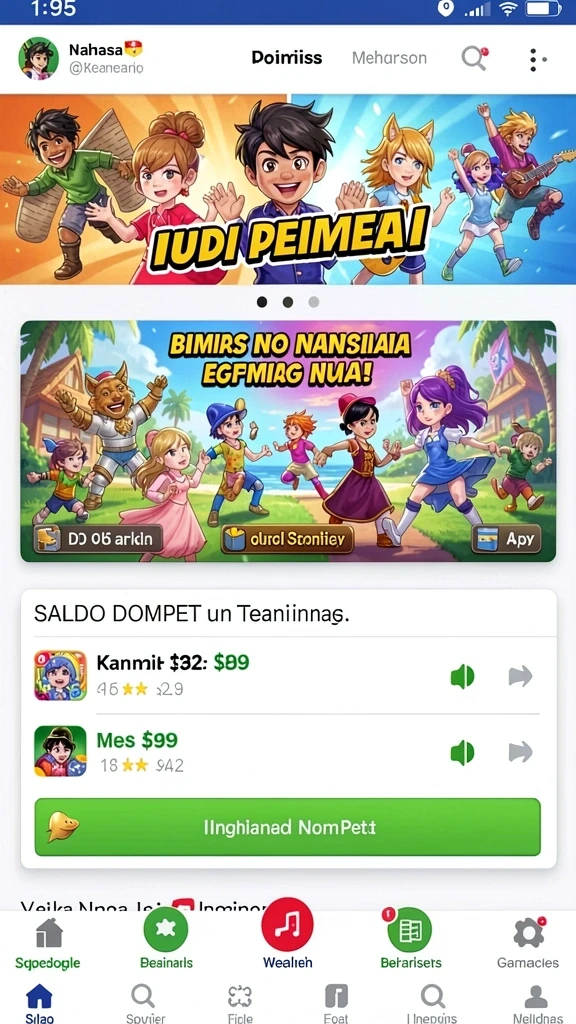576x1024 pixels.
Task: Open the Gamacles settings gear shortcut
Action: coord(528,940)
